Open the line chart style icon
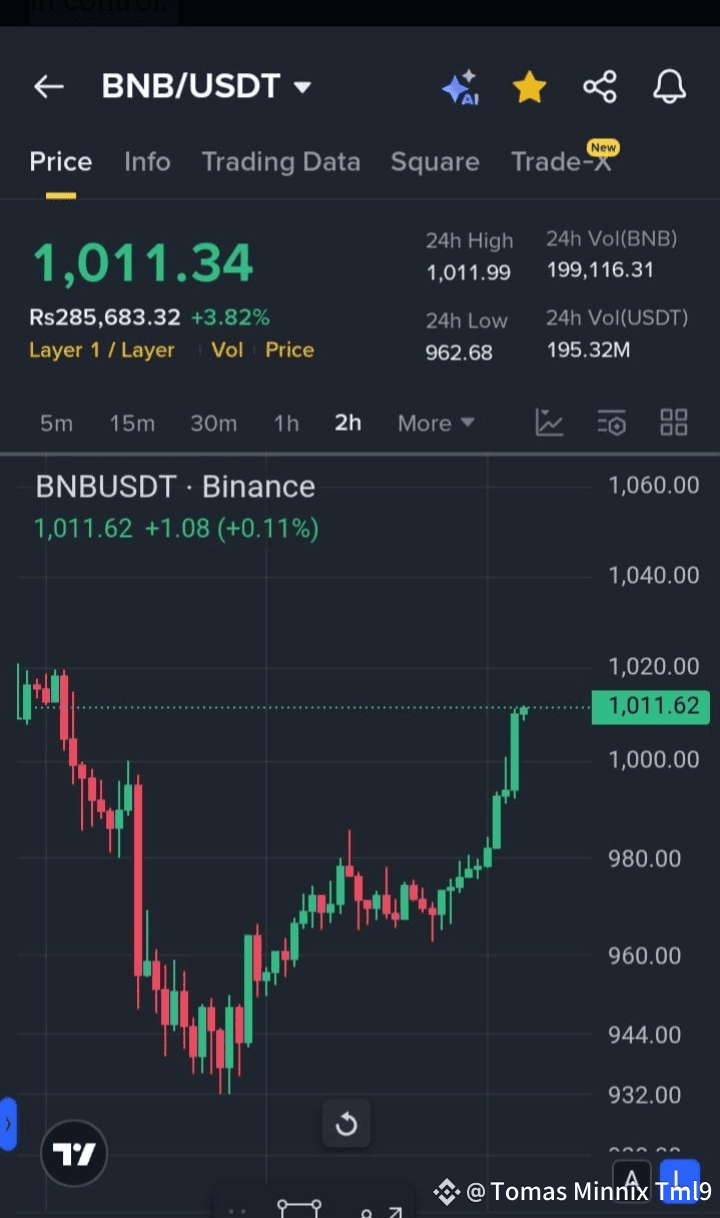The width and height of the screenshot is (720, 1218). (549, 423)
